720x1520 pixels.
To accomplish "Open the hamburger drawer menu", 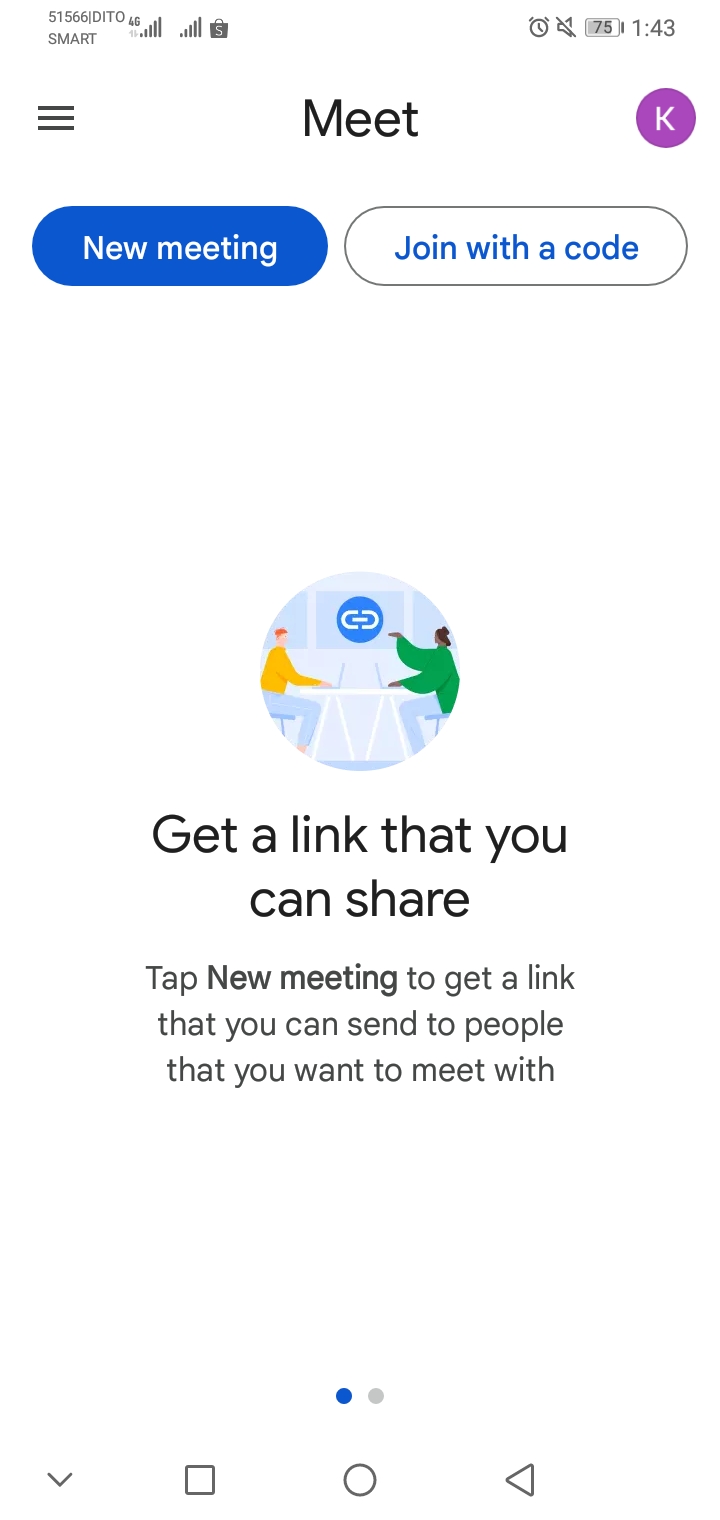I will pyautogui.click(x=56, y=119).
